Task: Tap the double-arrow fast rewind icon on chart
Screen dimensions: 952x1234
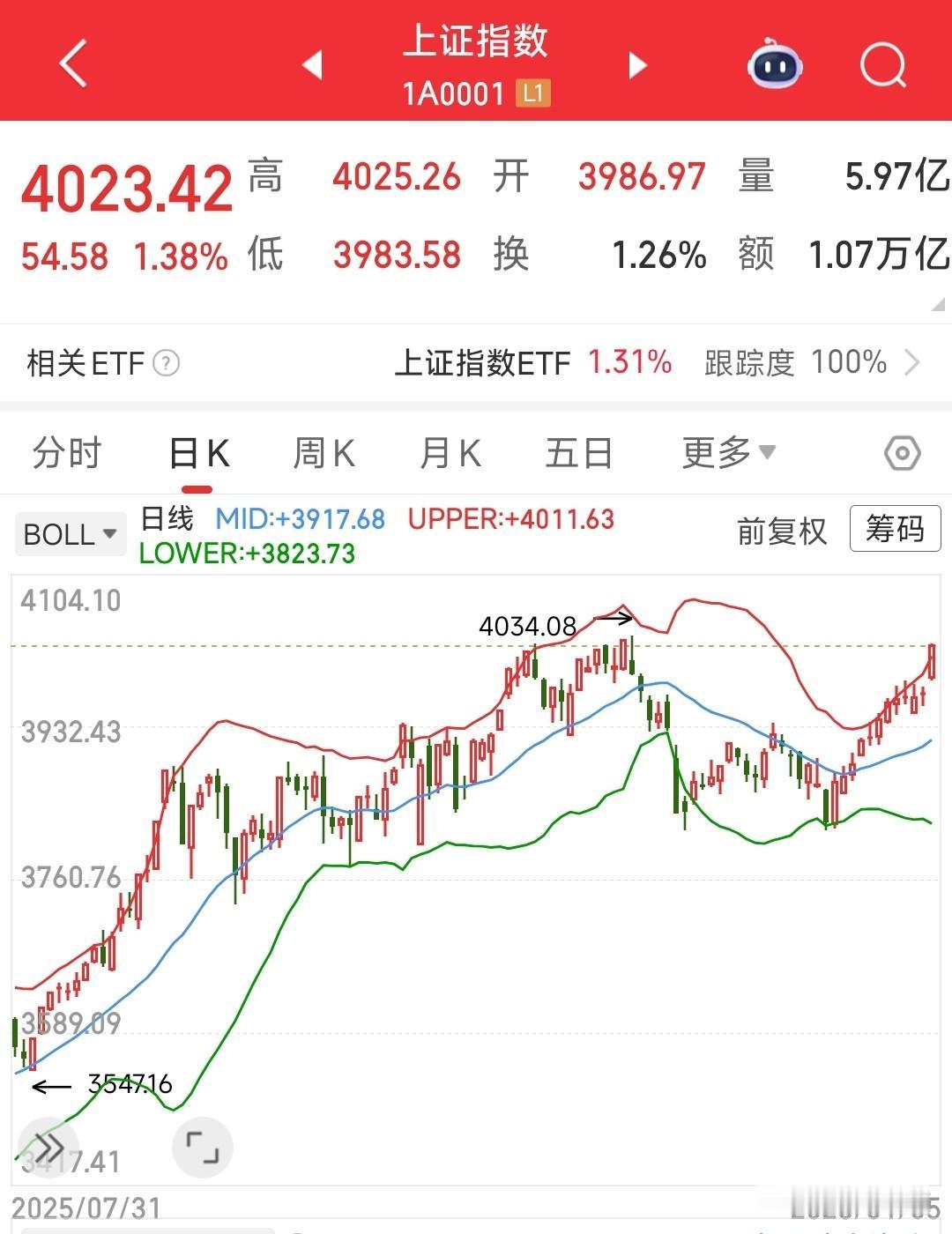Action: point(50,1147)
